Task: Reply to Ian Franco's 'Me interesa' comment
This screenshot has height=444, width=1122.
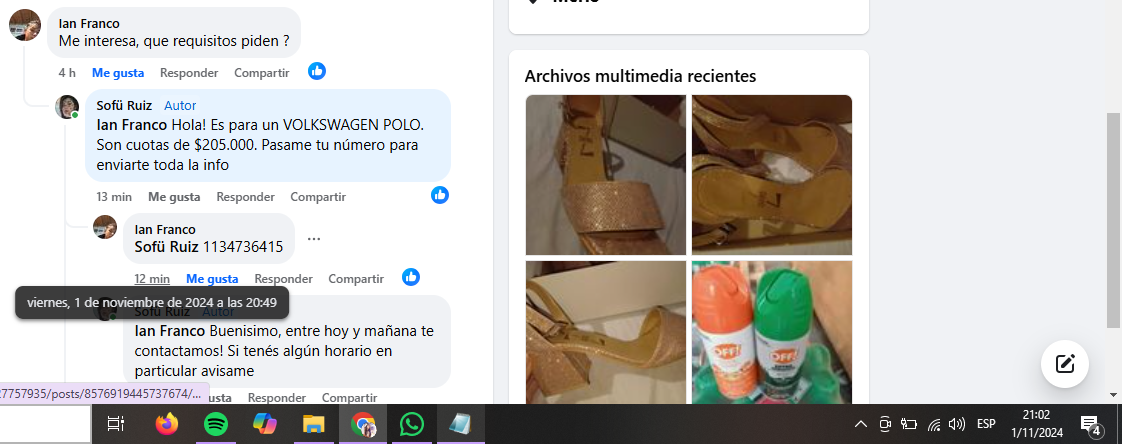Action: point(189,73)
